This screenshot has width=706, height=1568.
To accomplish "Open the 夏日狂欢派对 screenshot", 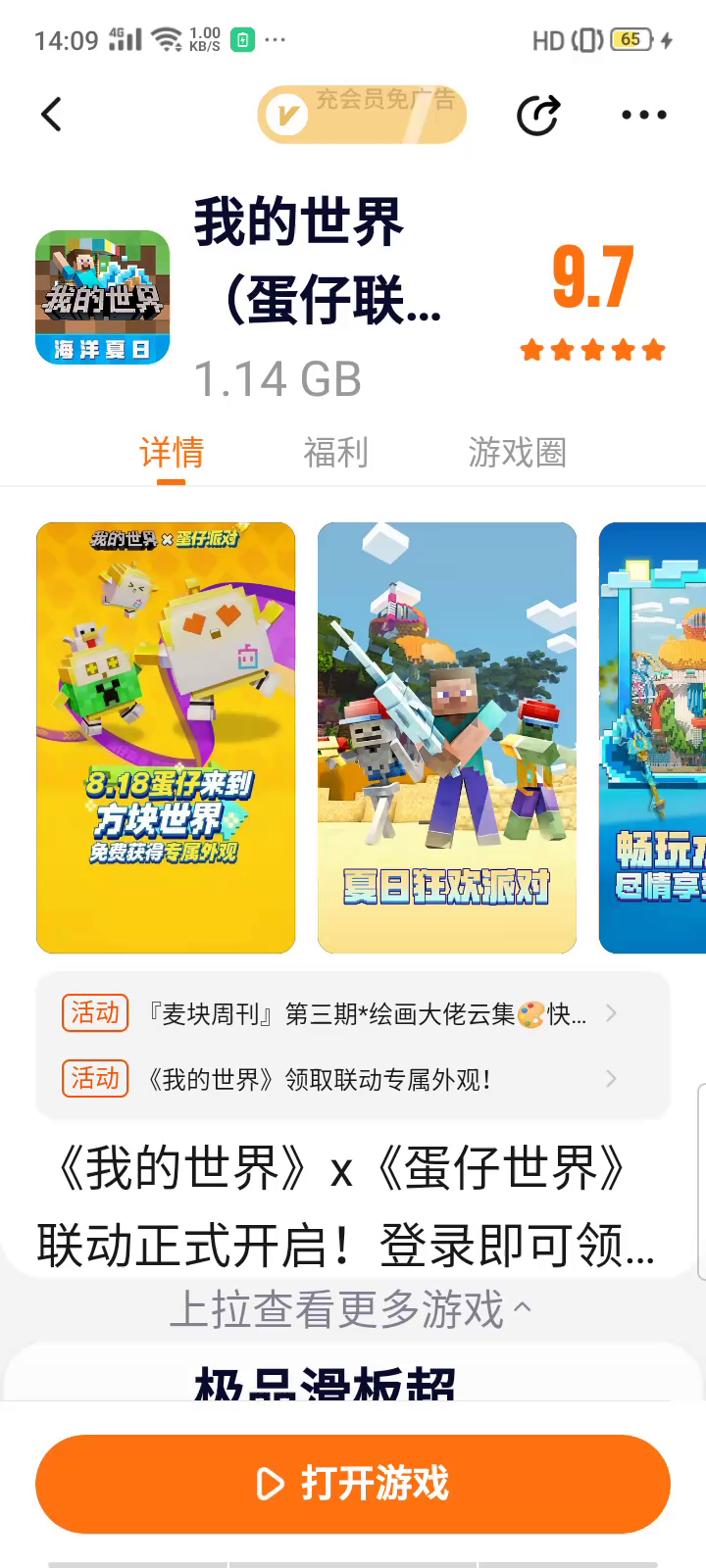I will pos(447,737).
